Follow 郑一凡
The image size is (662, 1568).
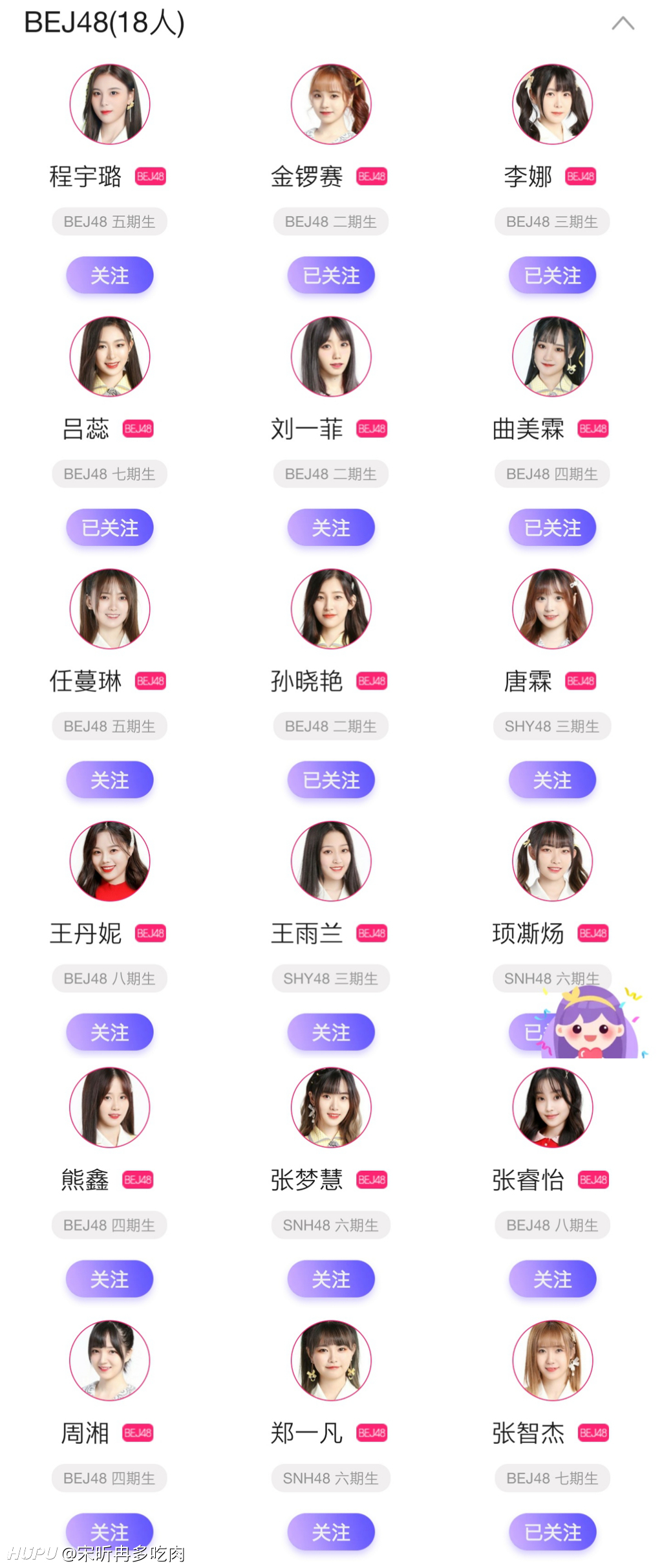[x=331, y=1532]
